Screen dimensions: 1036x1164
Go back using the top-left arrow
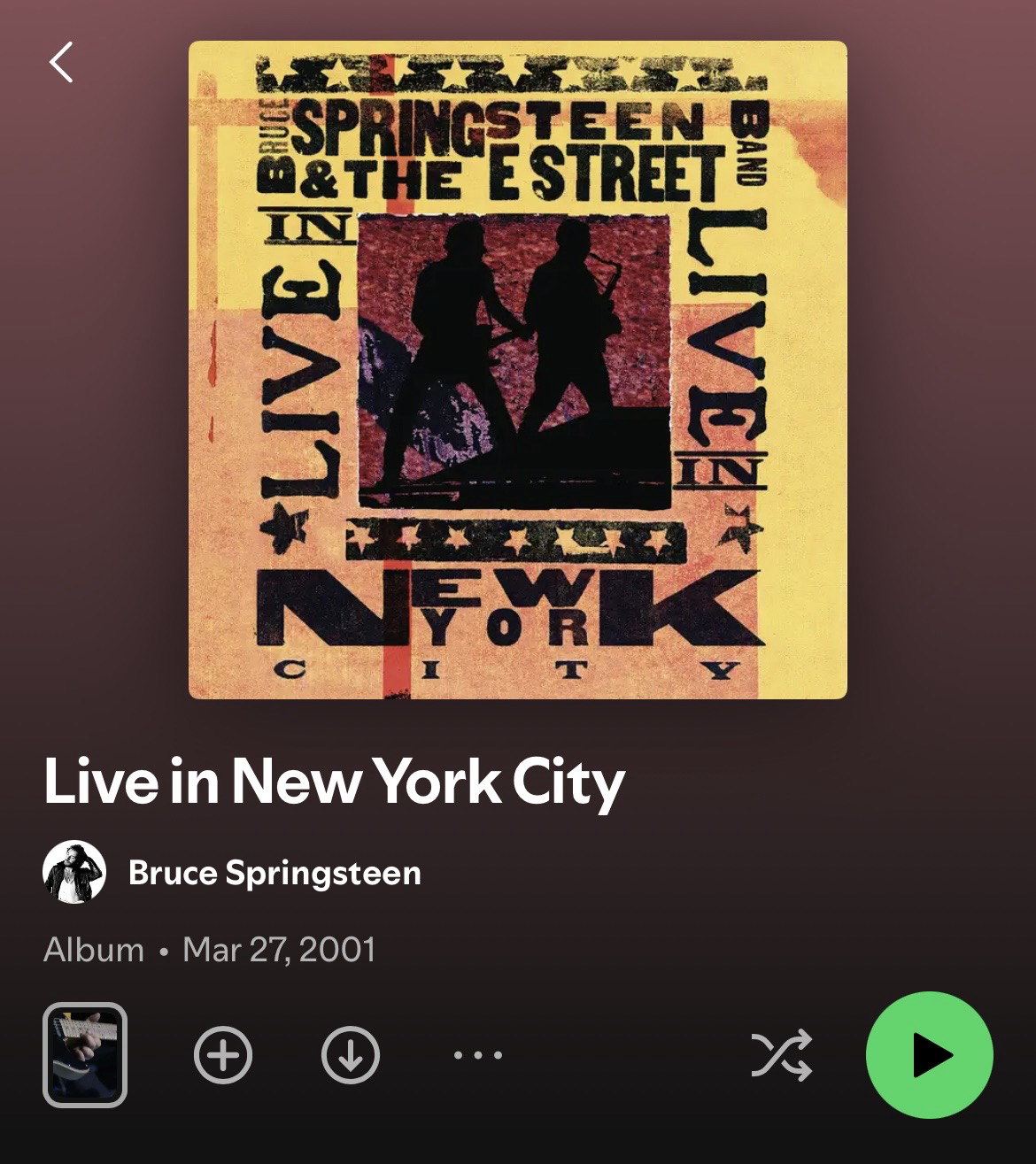pyautogui.click(x=61, y=63)
